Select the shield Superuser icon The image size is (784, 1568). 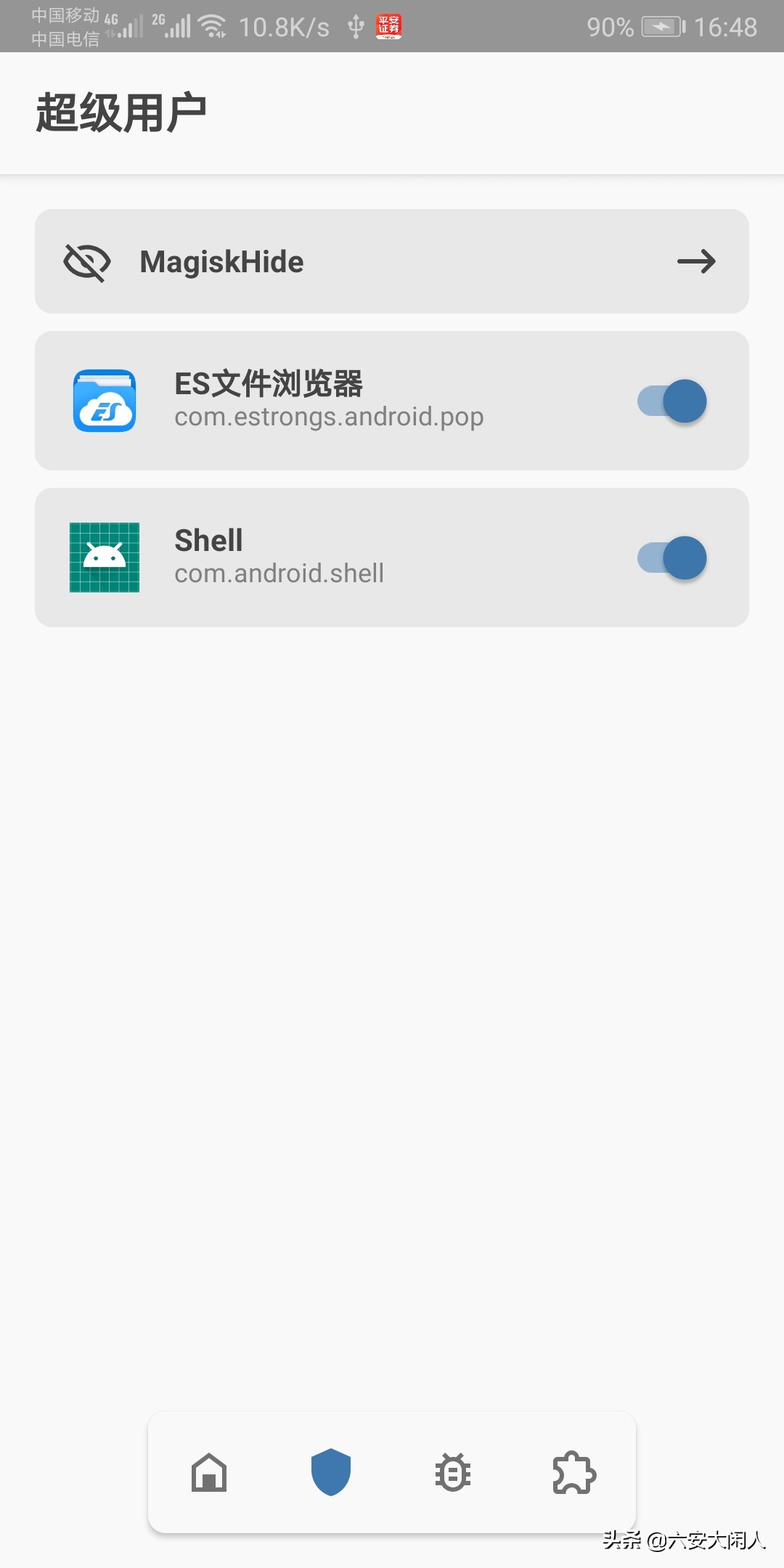point(330,1472)
